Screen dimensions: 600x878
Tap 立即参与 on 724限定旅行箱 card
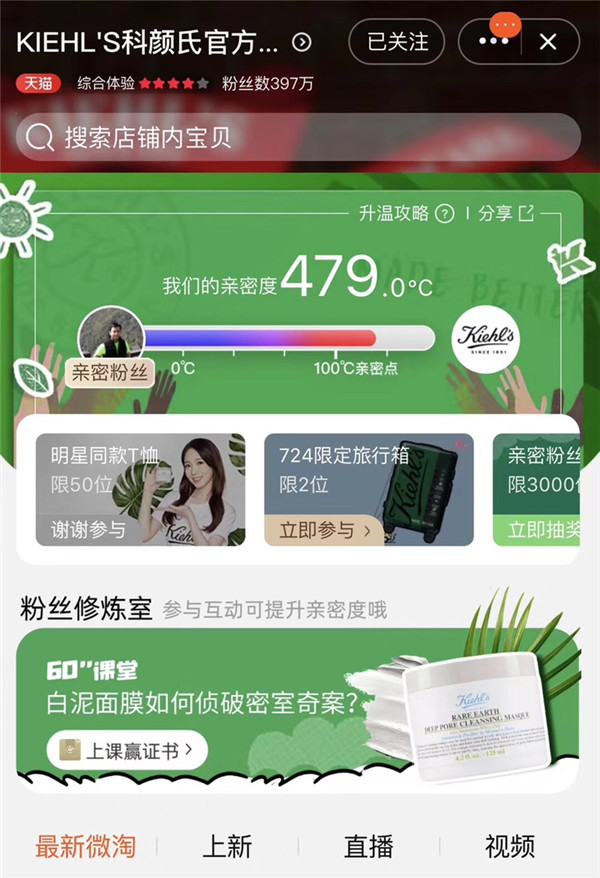[x=324, y=530]
